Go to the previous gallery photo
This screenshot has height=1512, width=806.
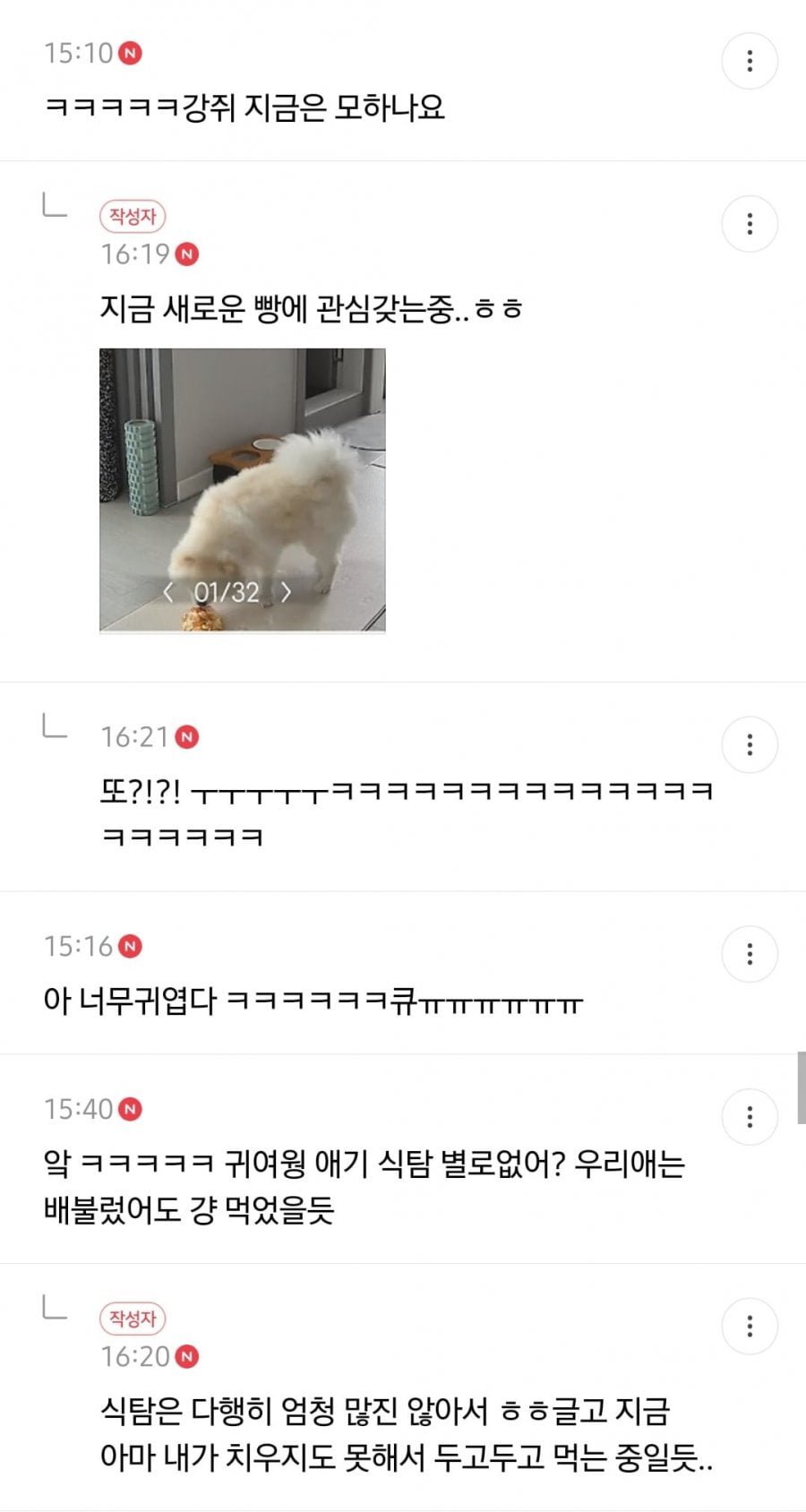(x=168, y=592)
